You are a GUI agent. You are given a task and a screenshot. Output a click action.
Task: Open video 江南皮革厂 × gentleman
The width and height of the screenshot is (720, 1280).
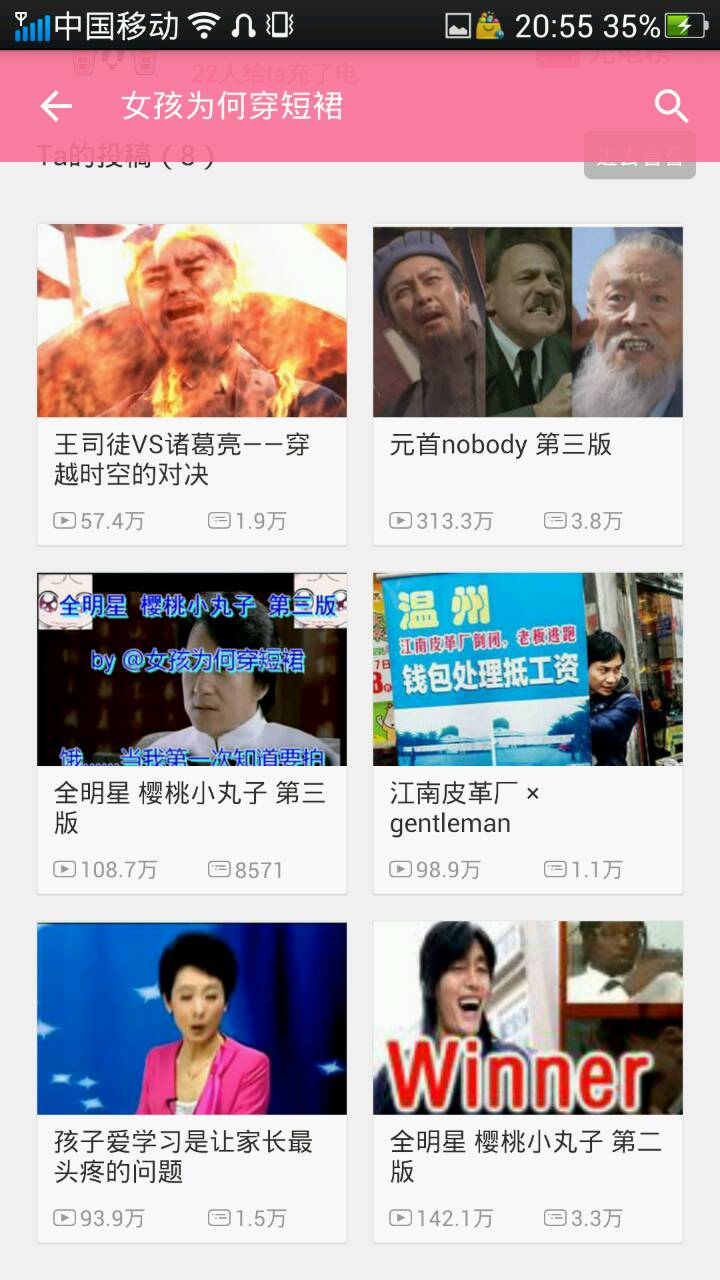[528, 733]
